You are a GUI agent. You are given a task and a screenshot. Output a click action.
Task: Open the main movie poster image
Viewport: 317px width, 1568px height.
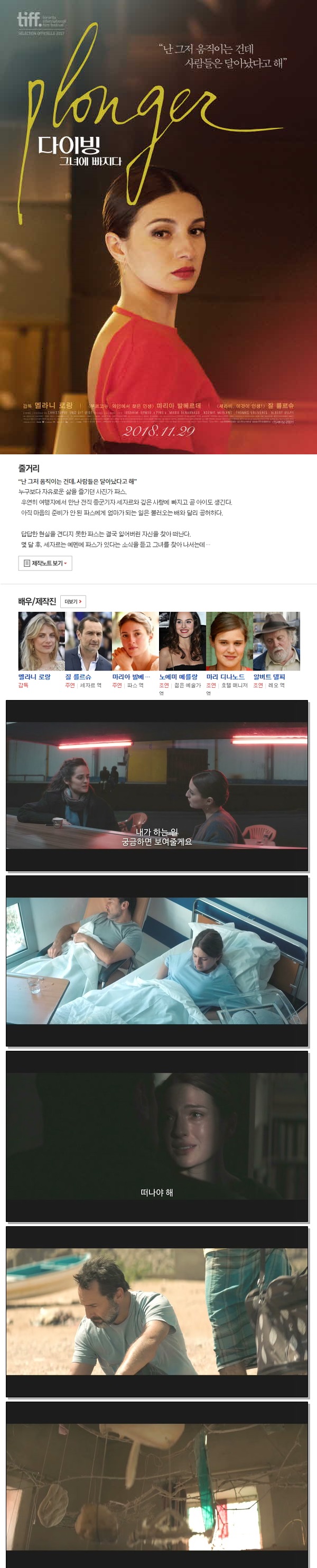tap(158, 227)
